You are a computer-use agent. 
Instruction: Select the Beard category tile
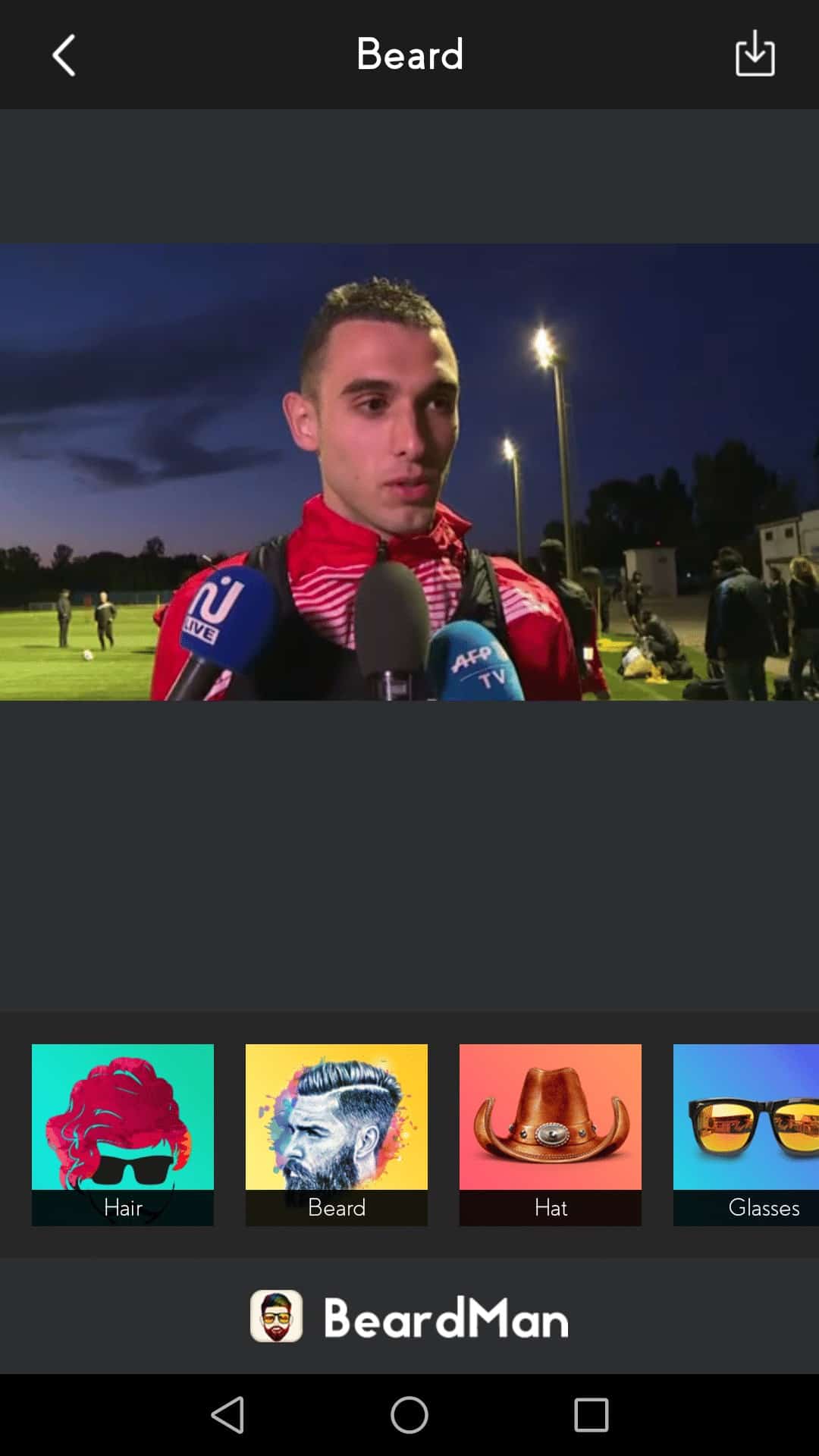336,1134
